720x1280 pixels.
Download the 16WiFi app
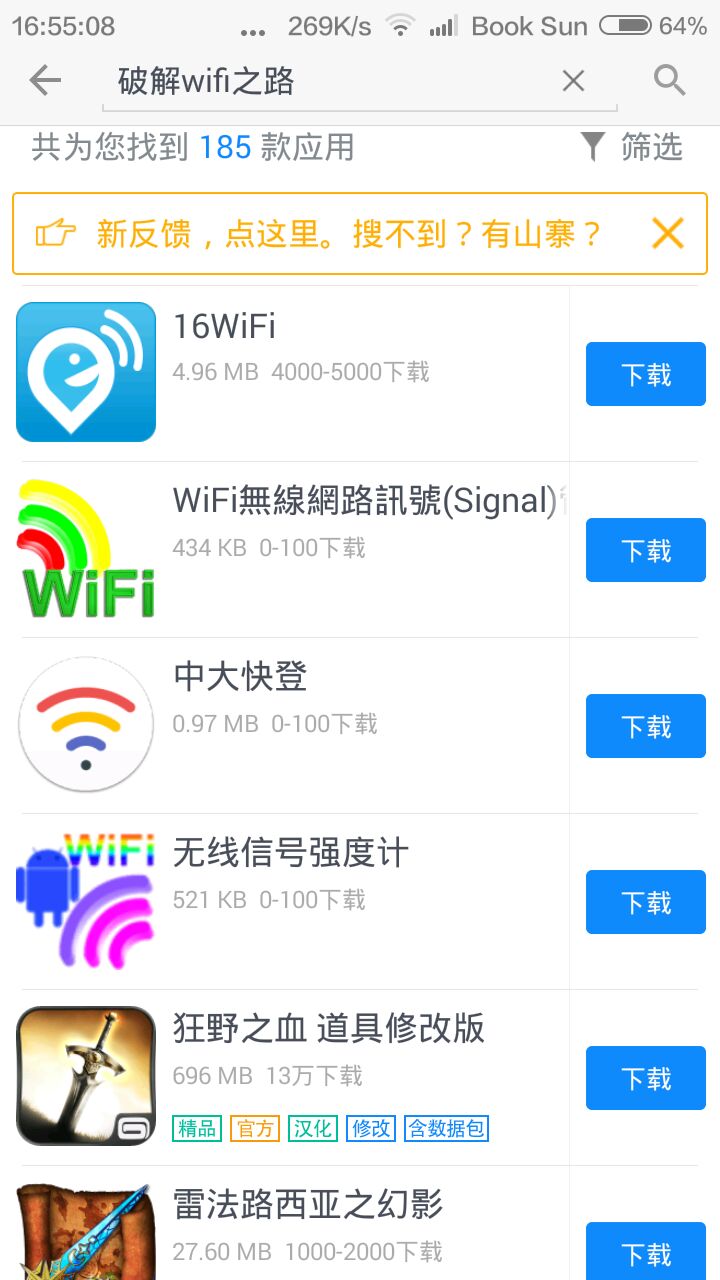(646, 374)
